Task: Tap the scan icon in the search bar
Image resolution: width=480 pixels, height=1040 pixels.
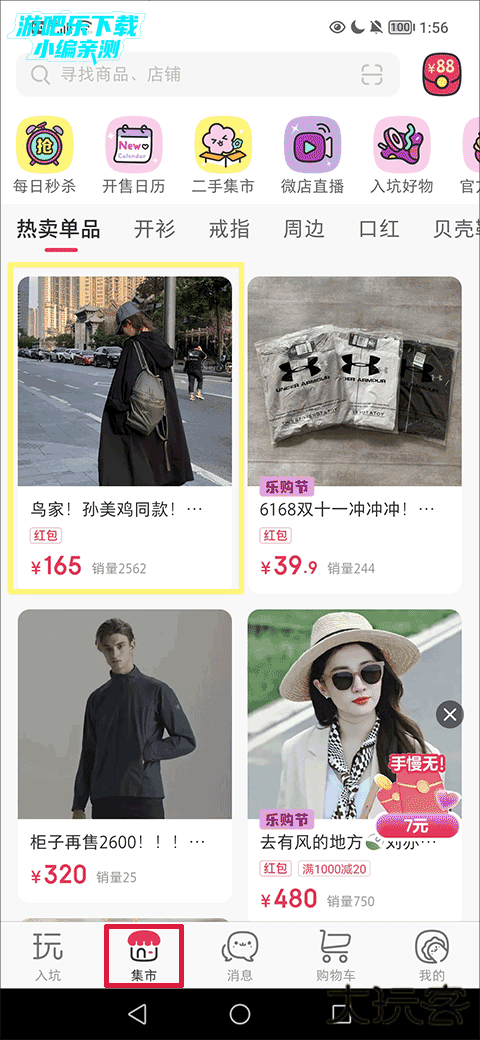Action: point(372,74)
